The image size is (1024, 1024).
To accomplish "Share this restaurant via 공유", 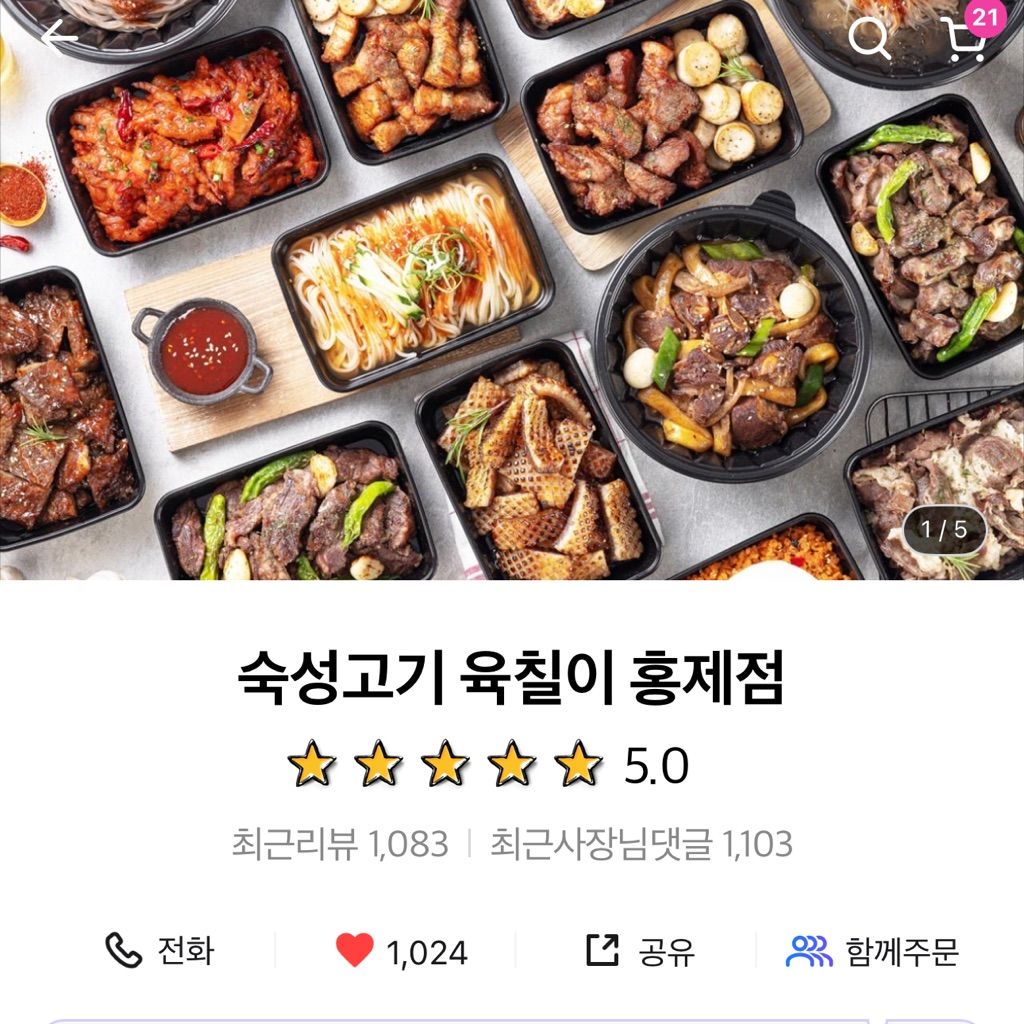I will [640, 950].
